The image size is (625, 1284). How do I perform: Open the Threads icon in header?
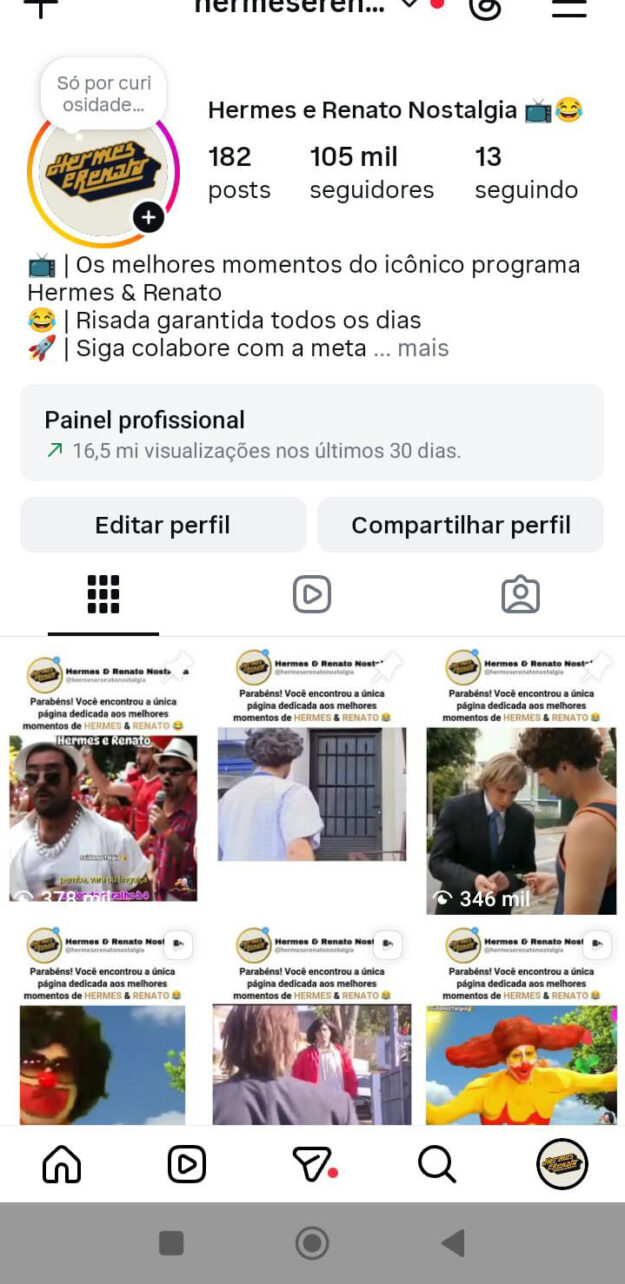pyautogui.click(x=485, y=7)
